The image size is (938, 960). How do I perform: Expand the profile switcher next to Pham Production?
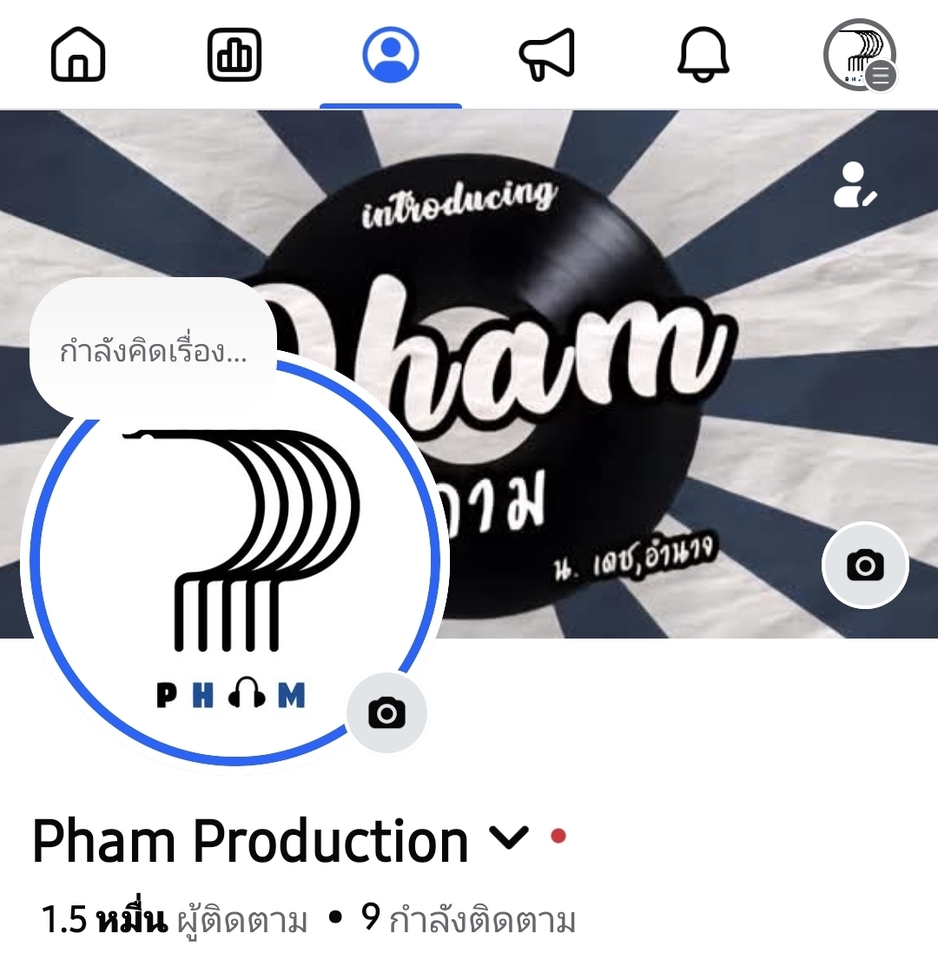tap(508, 839)
